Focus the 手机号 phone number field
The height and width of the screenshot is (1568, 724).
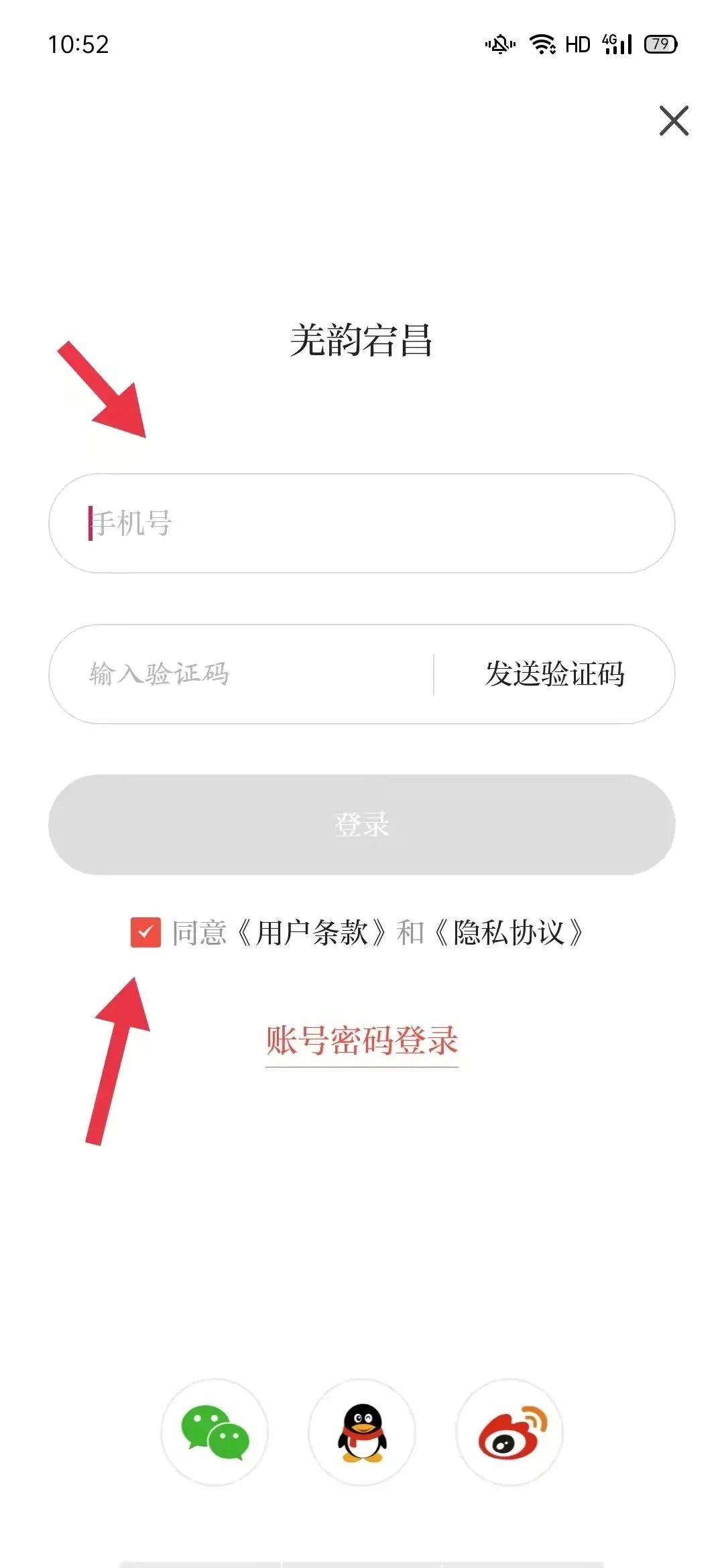362,523
